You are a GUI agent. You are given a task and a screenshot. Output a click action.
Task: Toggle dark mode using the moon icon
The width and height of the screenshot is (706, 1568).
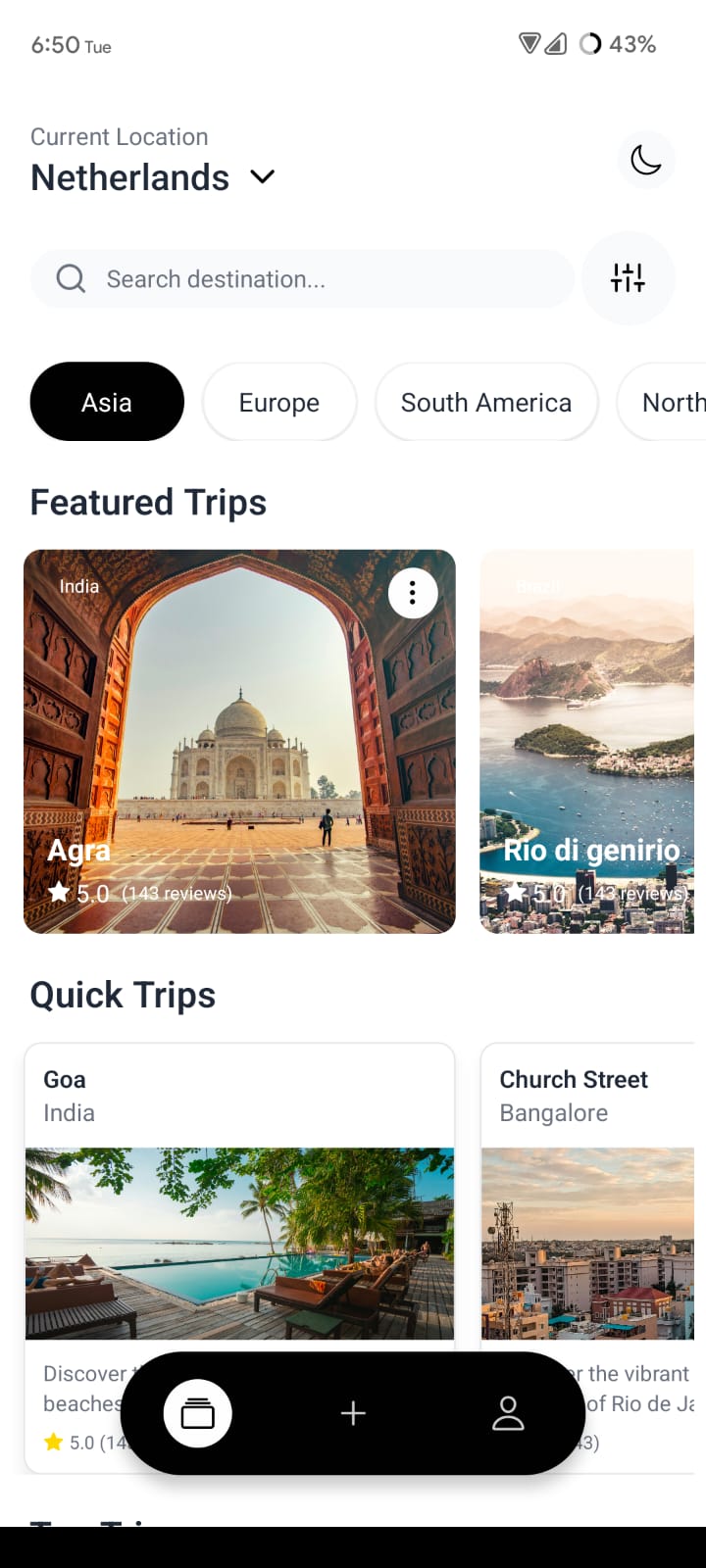coord(646,160)
